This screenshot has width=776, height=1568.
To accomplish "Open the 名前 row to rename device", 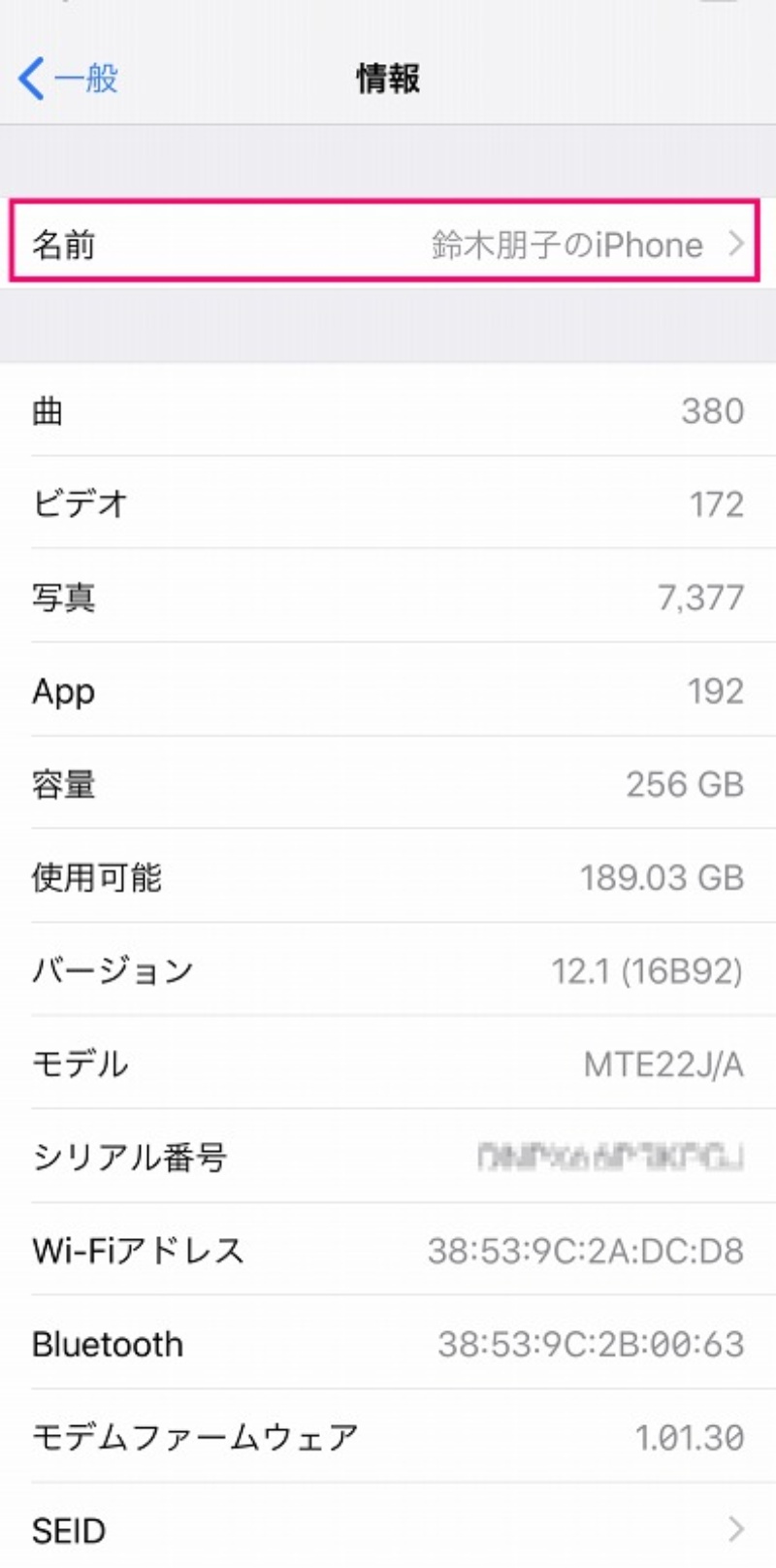I will tap(386, 244).
